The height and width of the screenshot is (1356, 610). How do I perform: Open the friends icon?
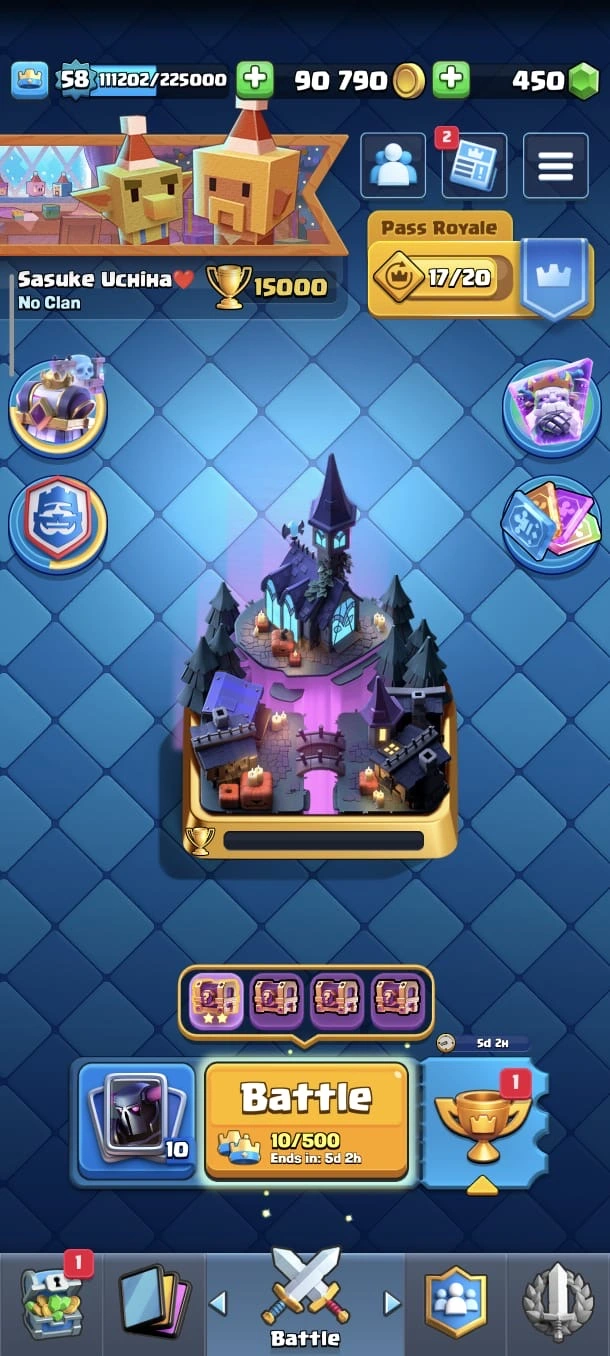tap(393, 166)
